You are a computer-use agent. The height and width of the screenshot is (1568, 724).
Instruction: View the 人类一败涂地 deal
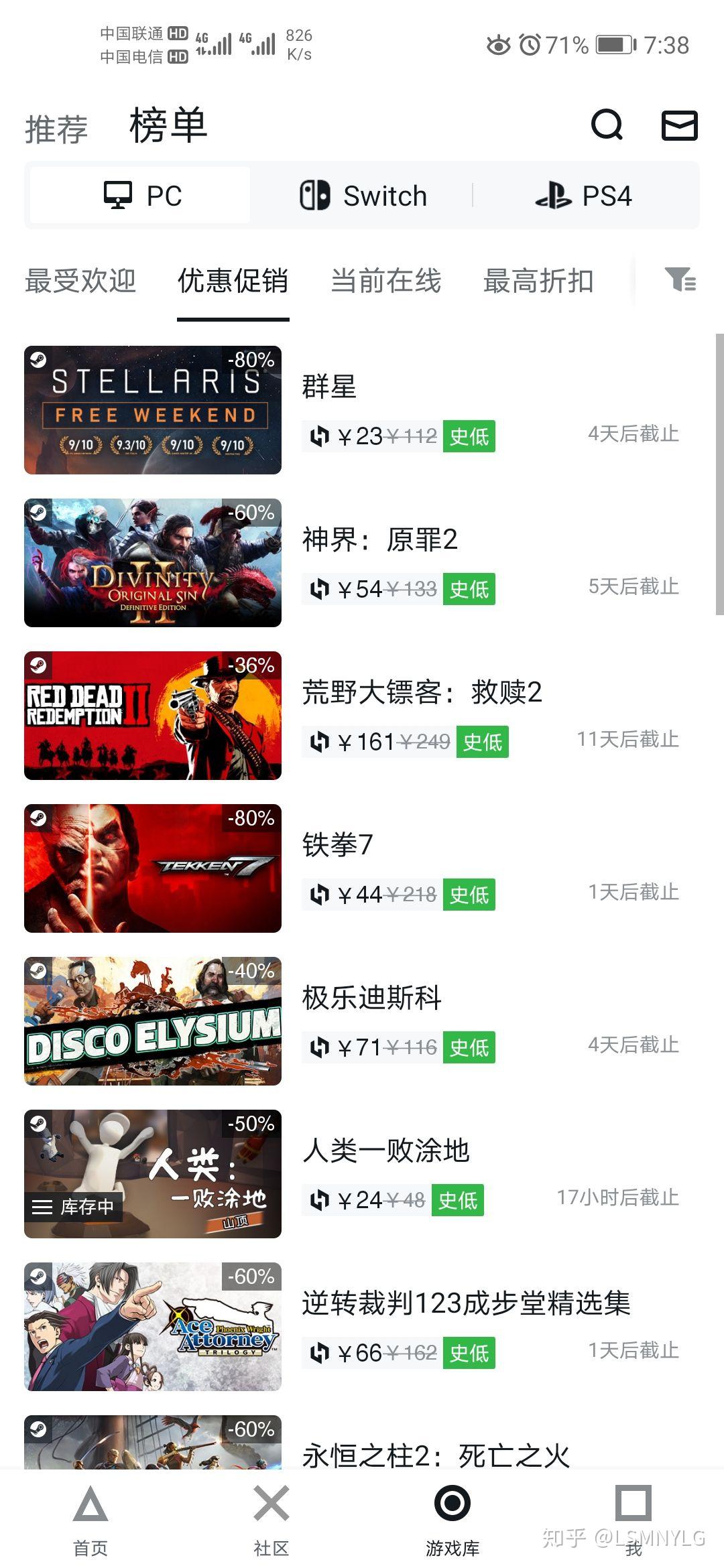pos(385,1151)
